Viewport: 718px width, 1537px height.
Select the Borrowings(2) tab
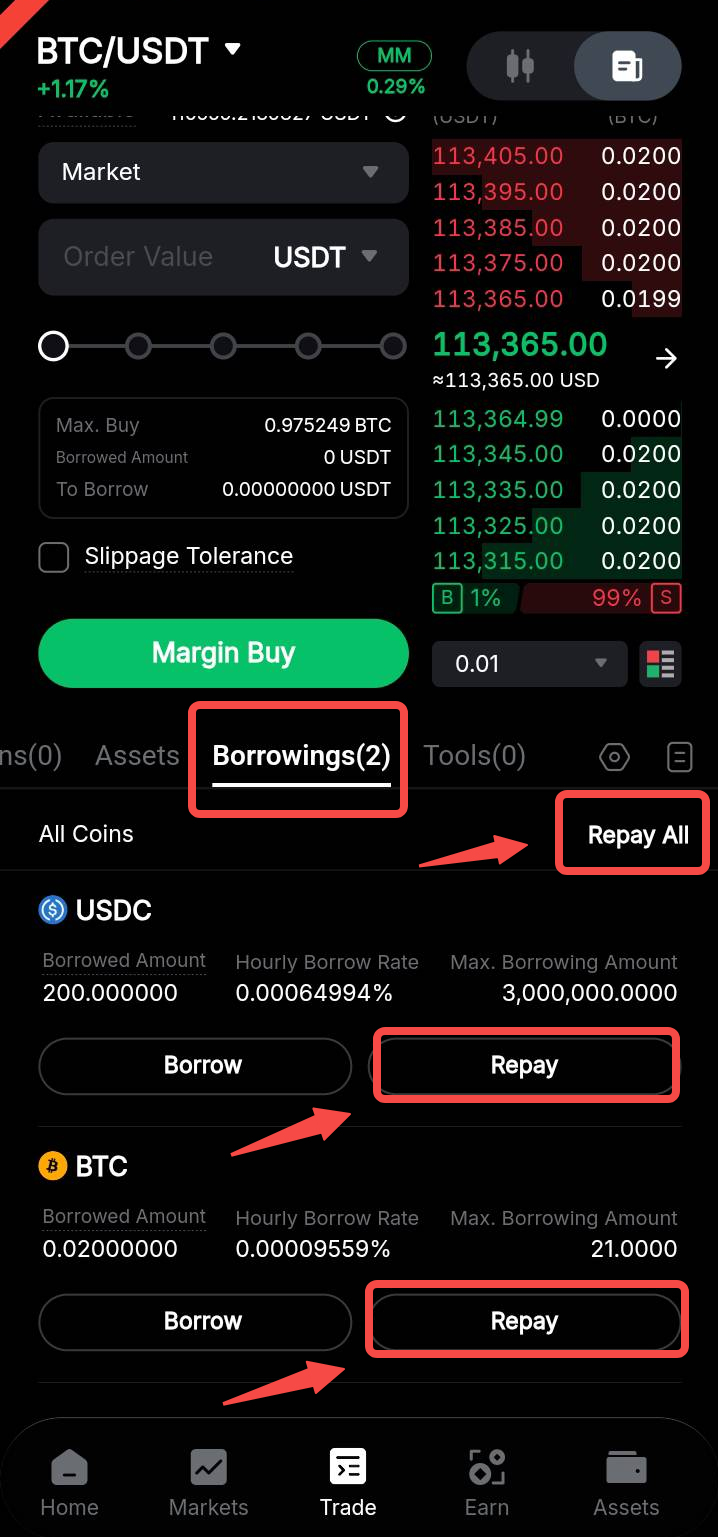(301, 756)
